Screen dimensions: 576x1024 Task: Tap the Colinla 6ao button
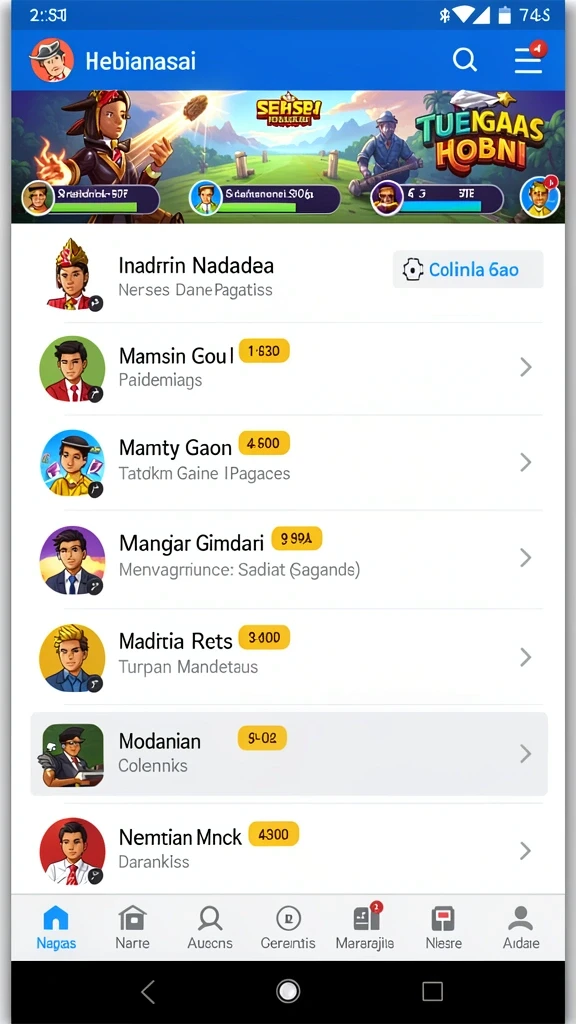468,269
